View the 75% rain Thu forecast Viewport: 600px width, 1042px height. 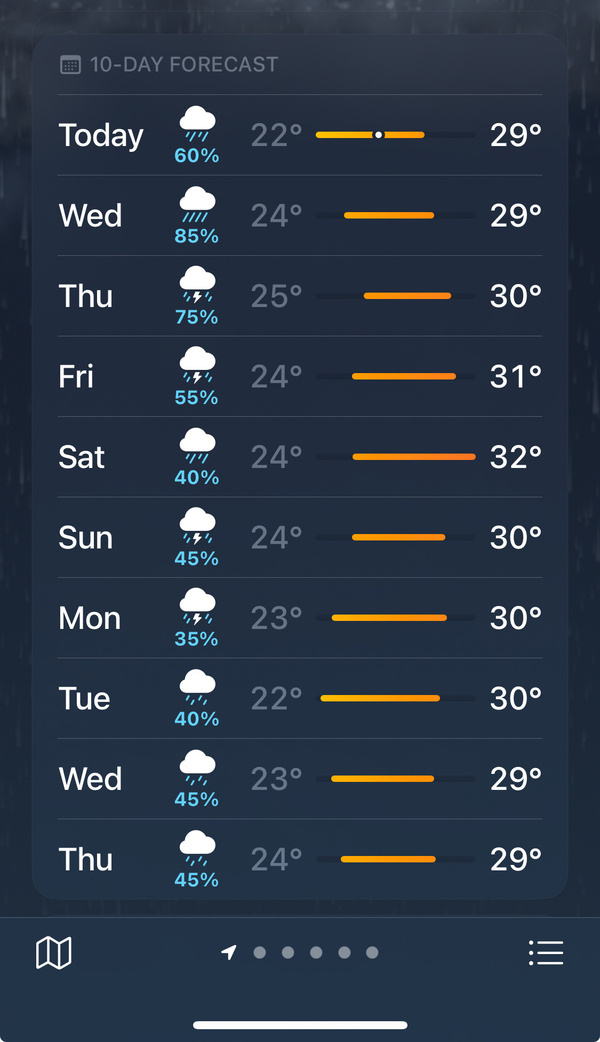[300, 297]
